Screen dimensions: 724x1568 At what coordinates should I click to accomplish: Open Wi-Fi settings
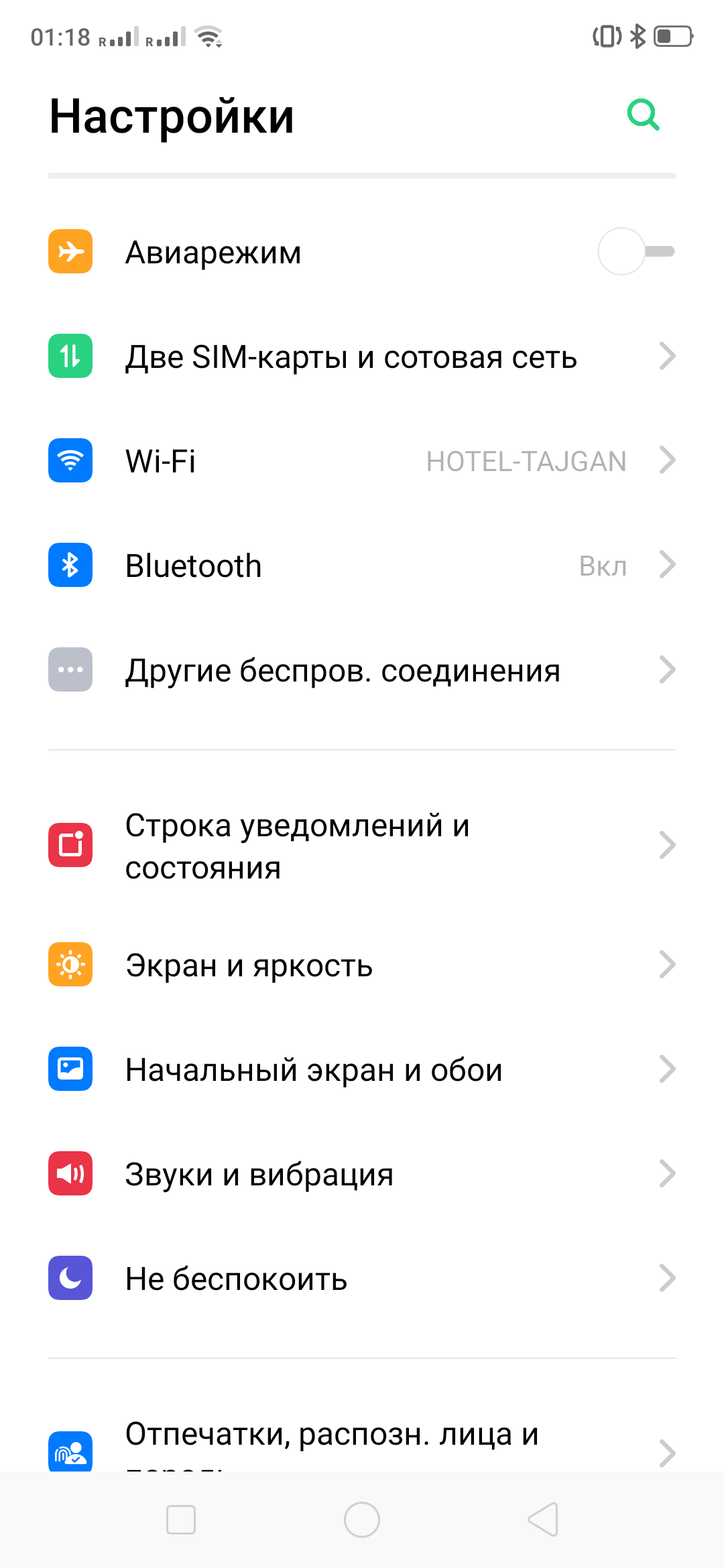coord(362,461)
